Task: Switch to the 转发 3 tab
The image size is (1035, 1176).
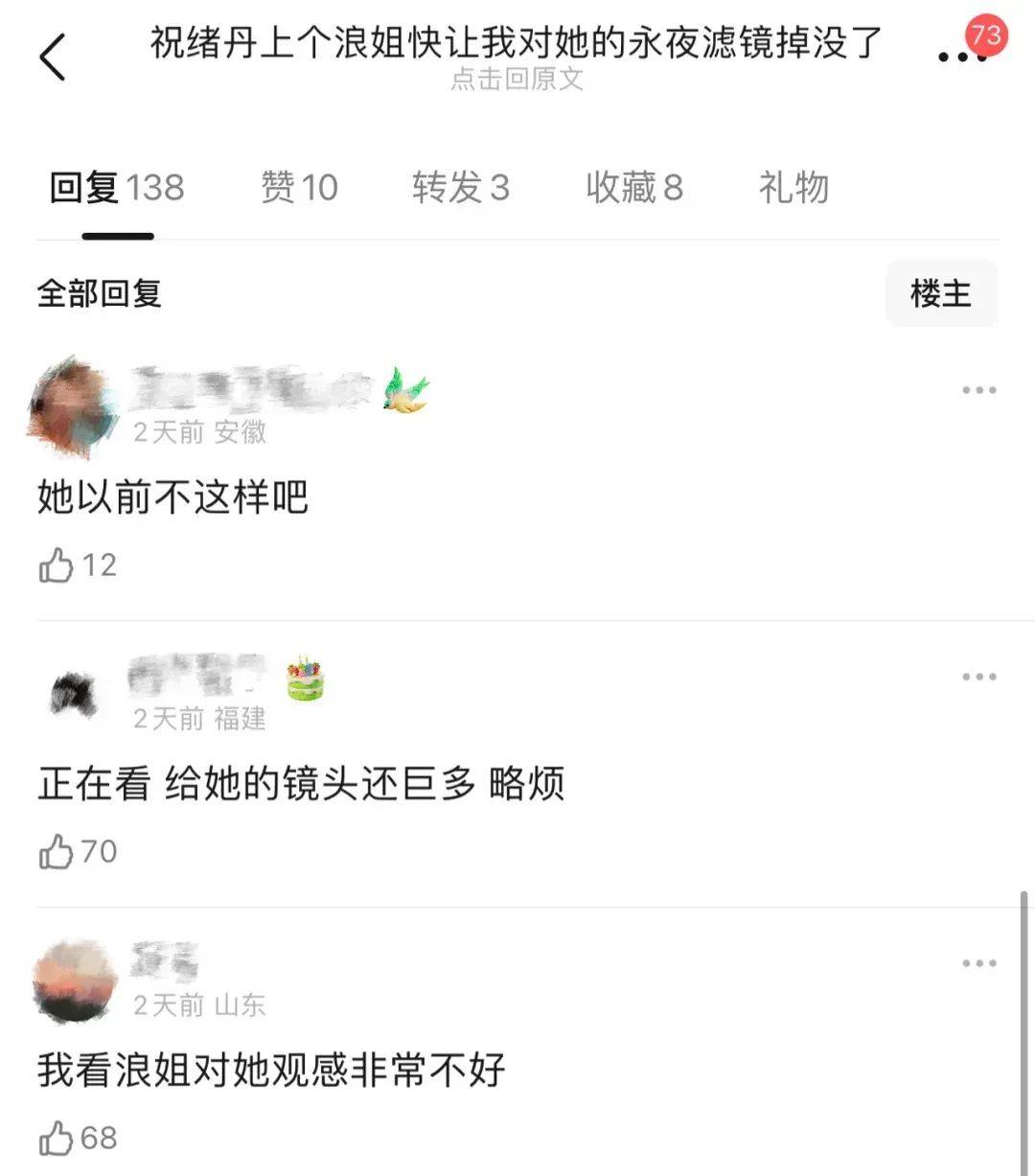Action: click(460, 187)
